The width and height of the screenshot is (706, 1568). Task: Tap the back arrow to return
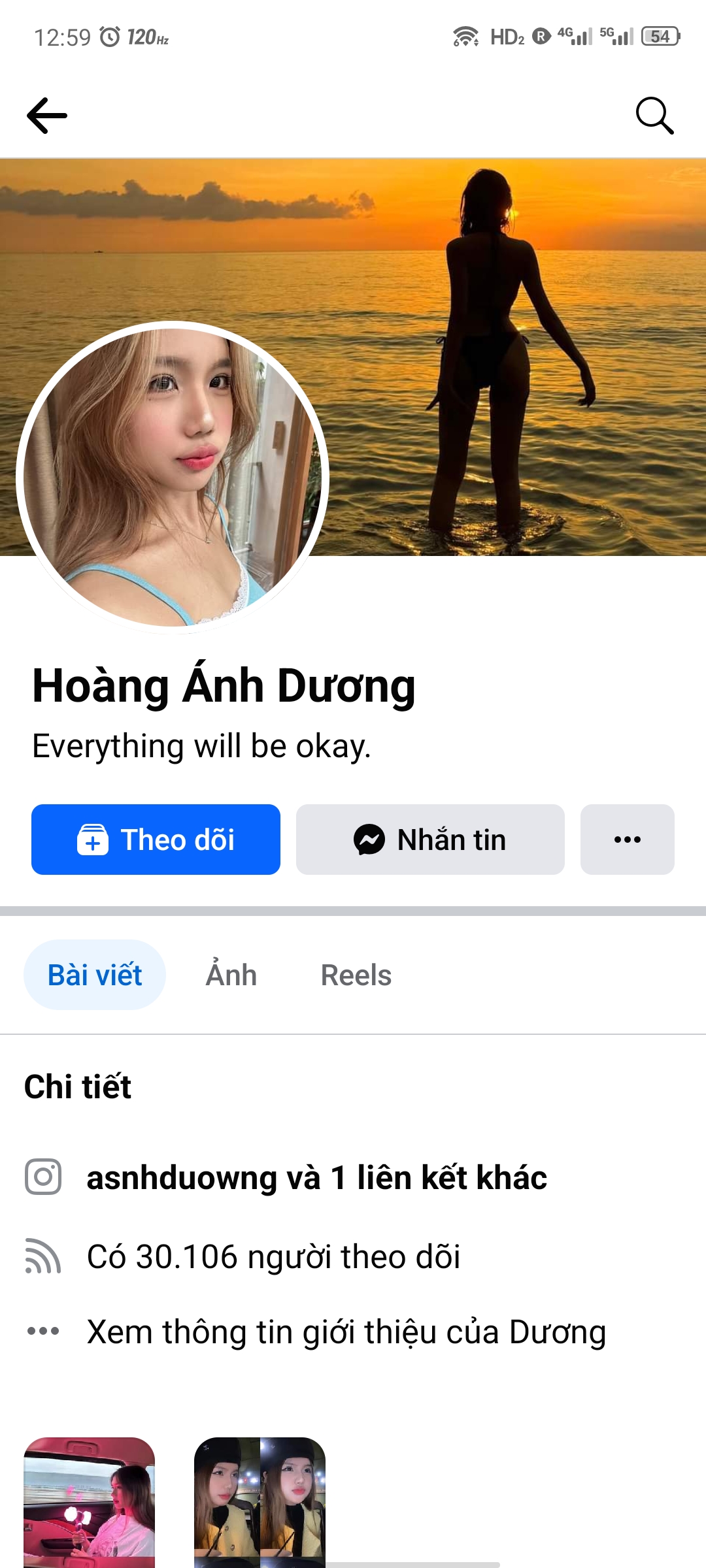click(48, 115)
